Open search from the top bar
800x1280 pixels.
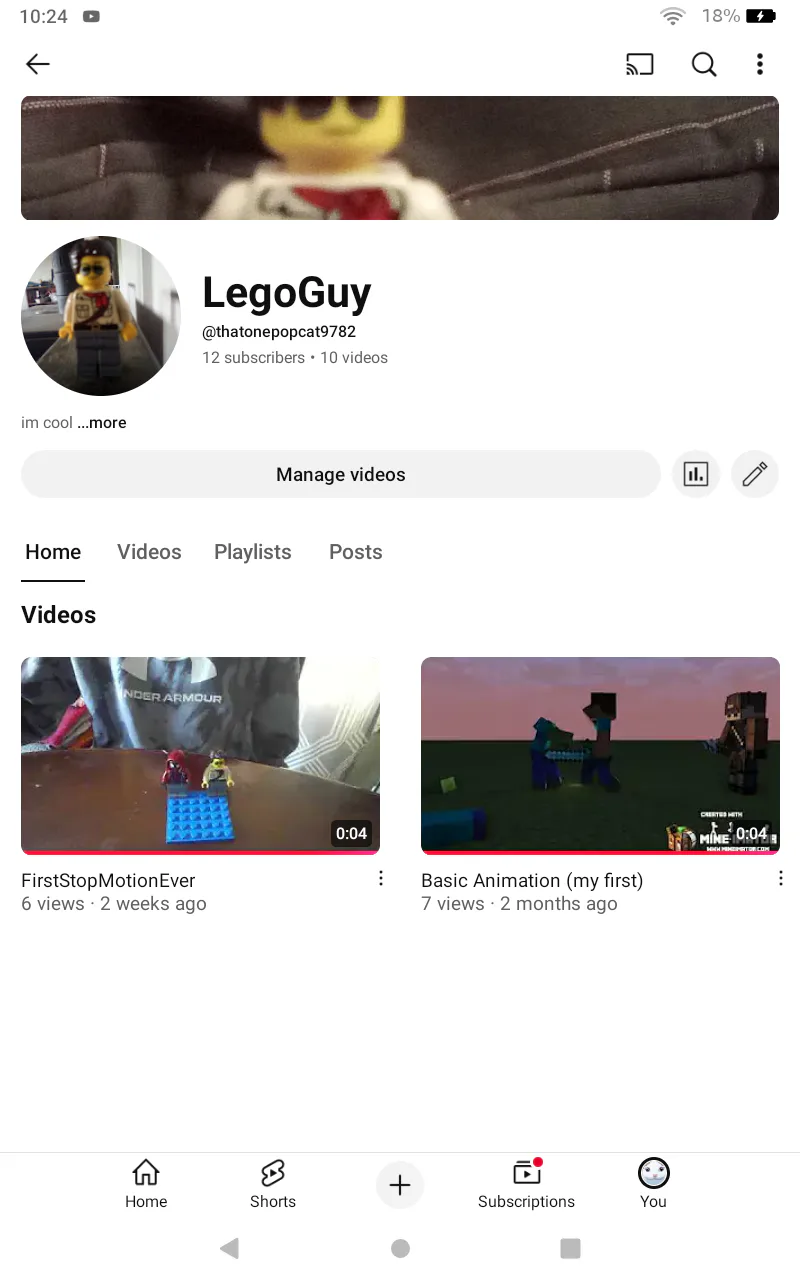[x=704, y=64]
